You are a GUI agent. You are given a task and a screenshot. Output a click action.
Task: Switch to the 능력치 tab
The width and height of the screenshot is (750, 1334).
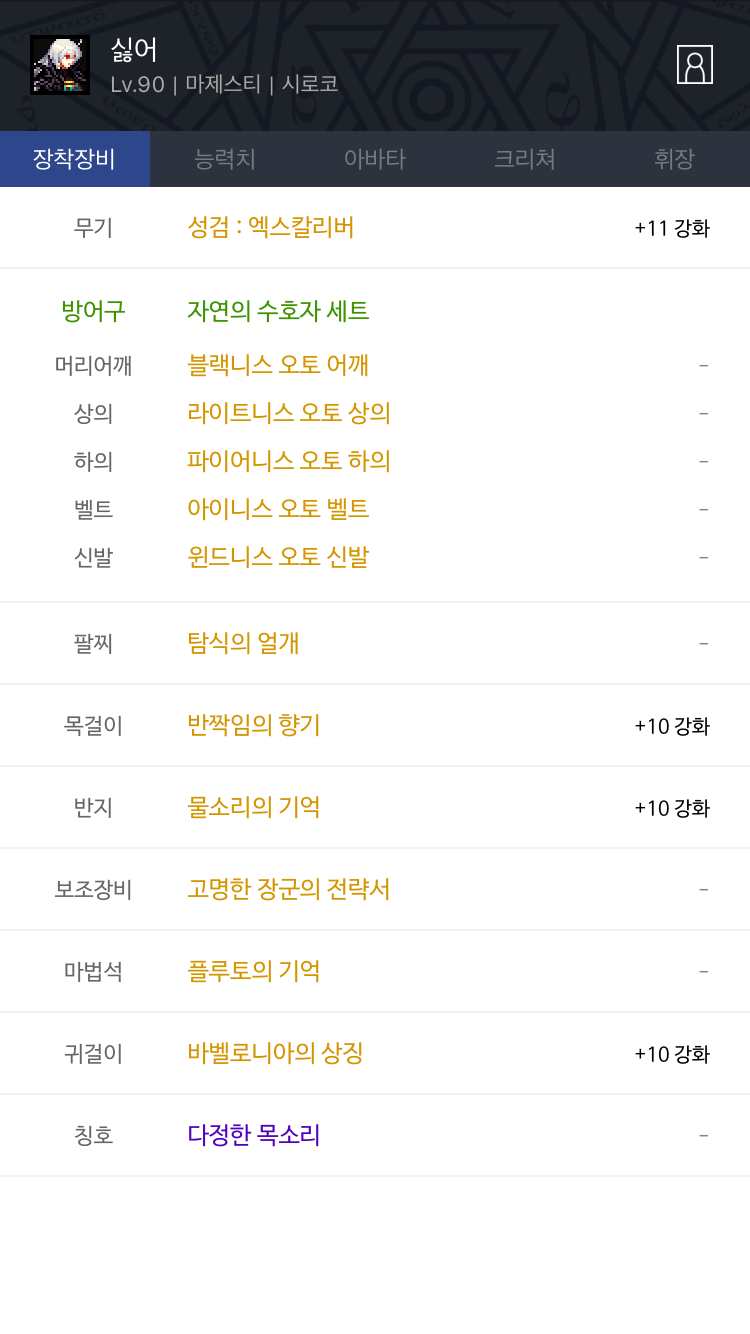point(225,159)
